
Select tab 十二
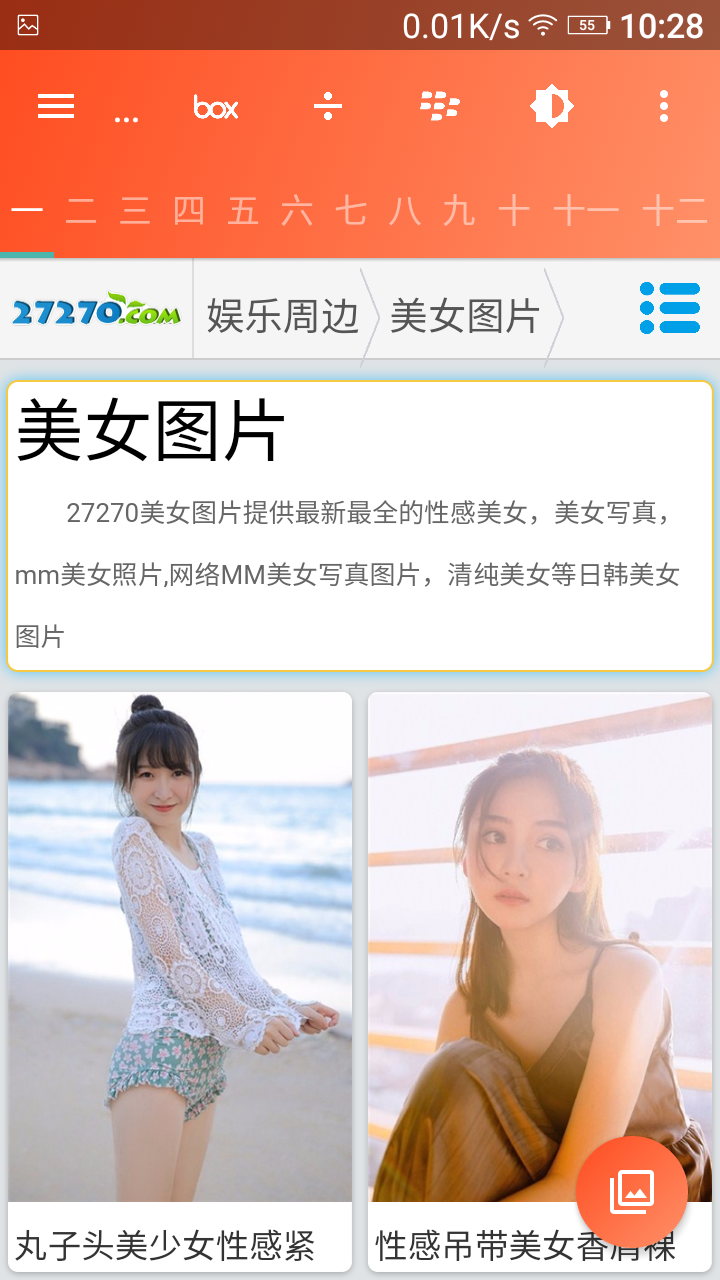(x=676, y=211)
